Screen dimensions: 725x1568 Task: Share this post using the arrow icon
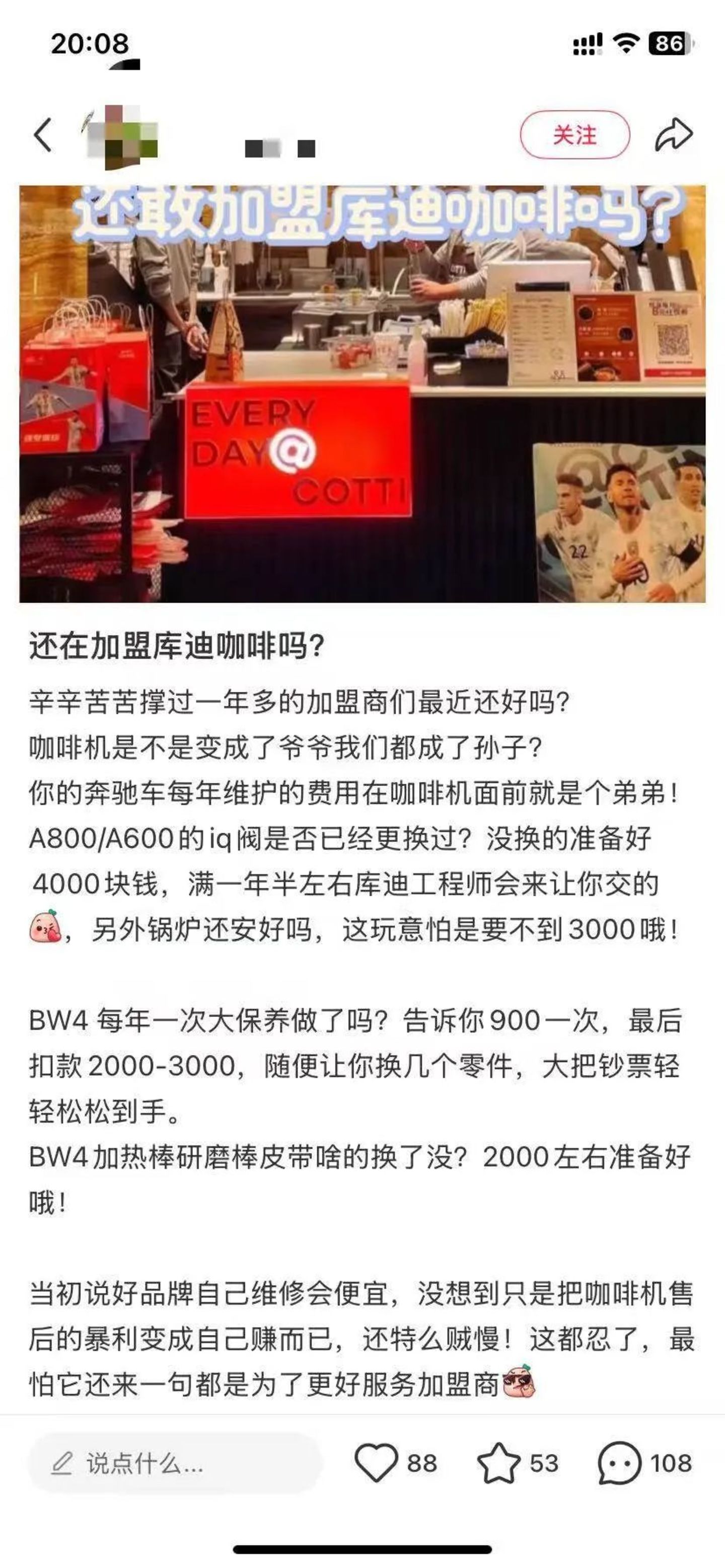pyautogui.click(x=674, y=134)
